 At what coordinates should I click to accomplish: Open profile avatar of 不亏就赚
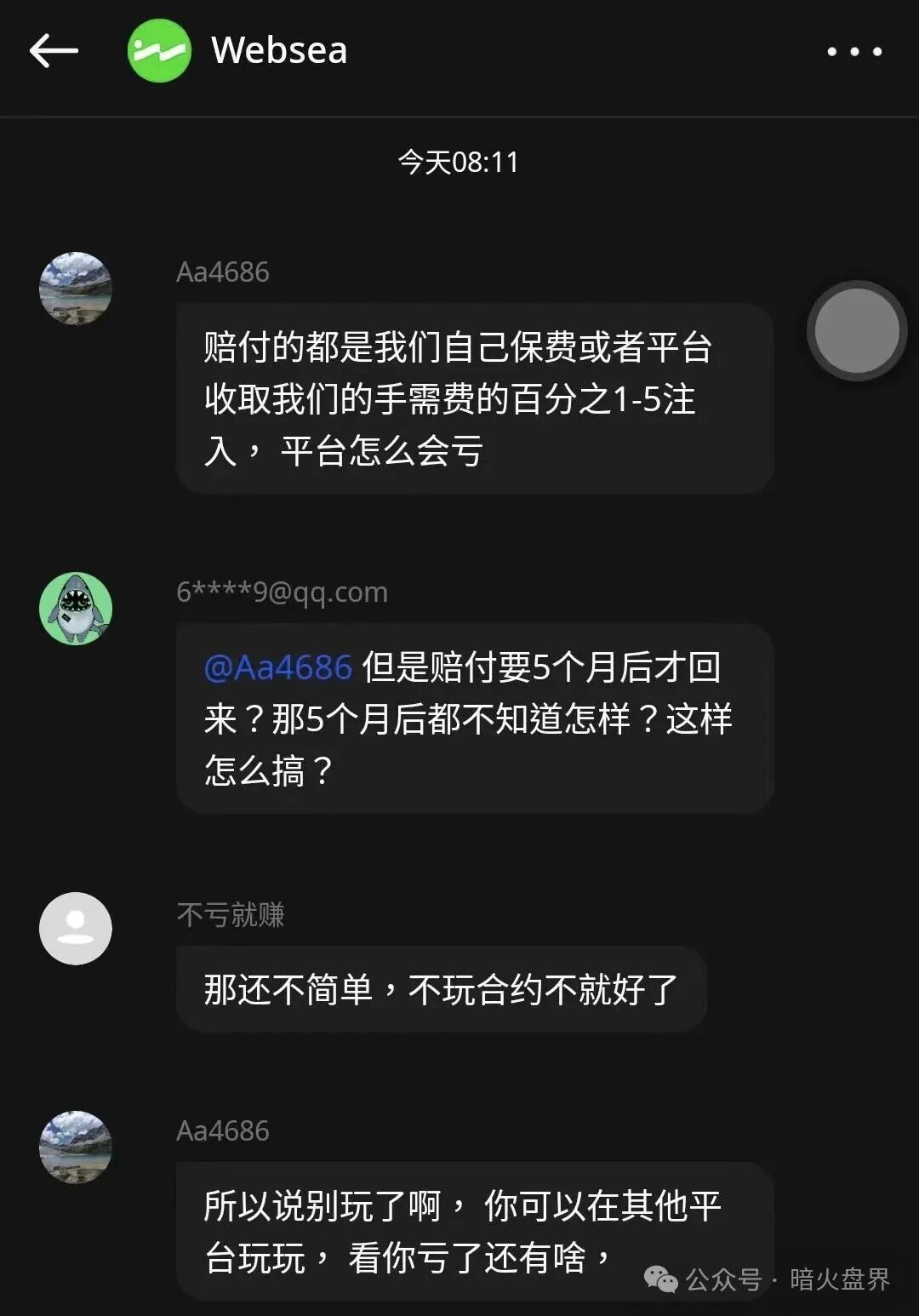(76, 929)
